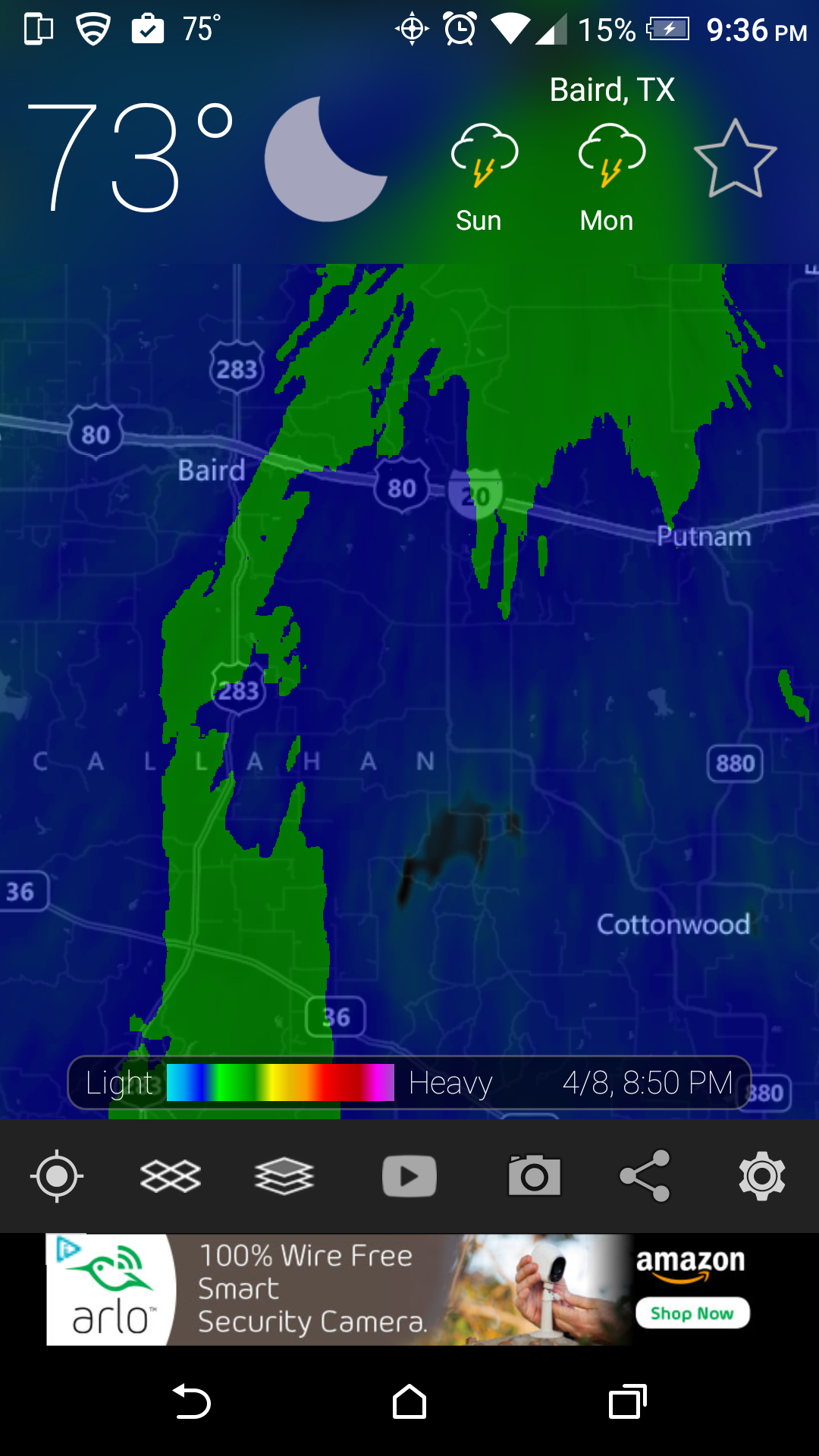Open the stacked layers menu

tap(284, 1176)
